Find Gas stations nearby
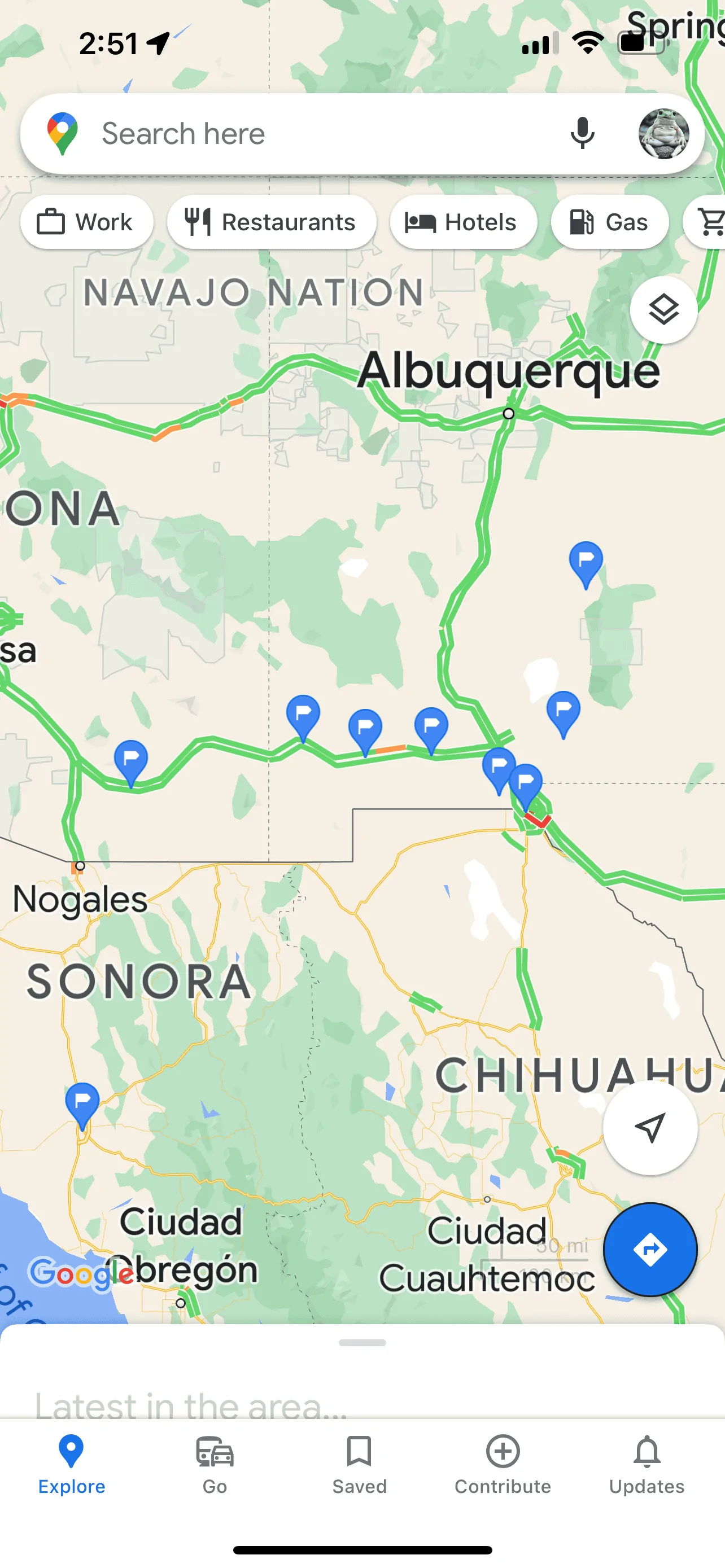 pos(609,222)
